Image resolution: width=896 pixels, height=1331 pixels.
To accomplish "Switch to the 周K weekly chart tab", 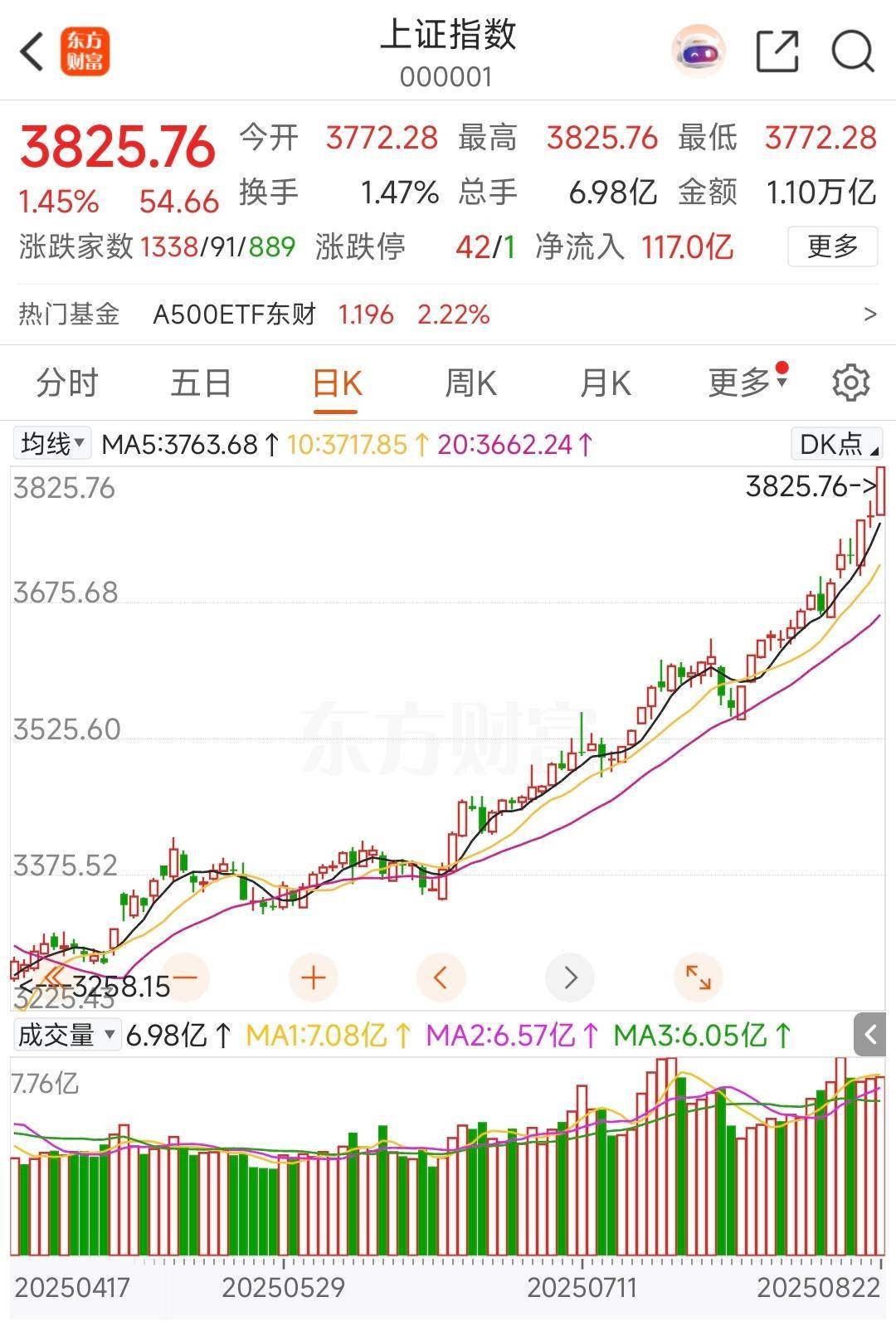I will [470, 383].
